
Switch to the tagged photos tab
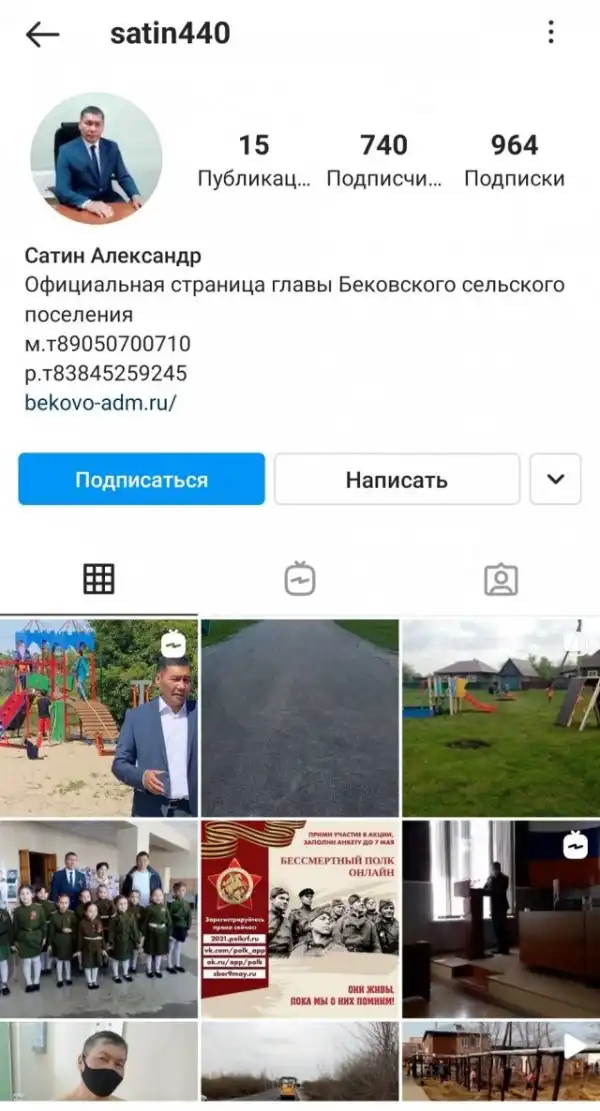click(500, 578)
